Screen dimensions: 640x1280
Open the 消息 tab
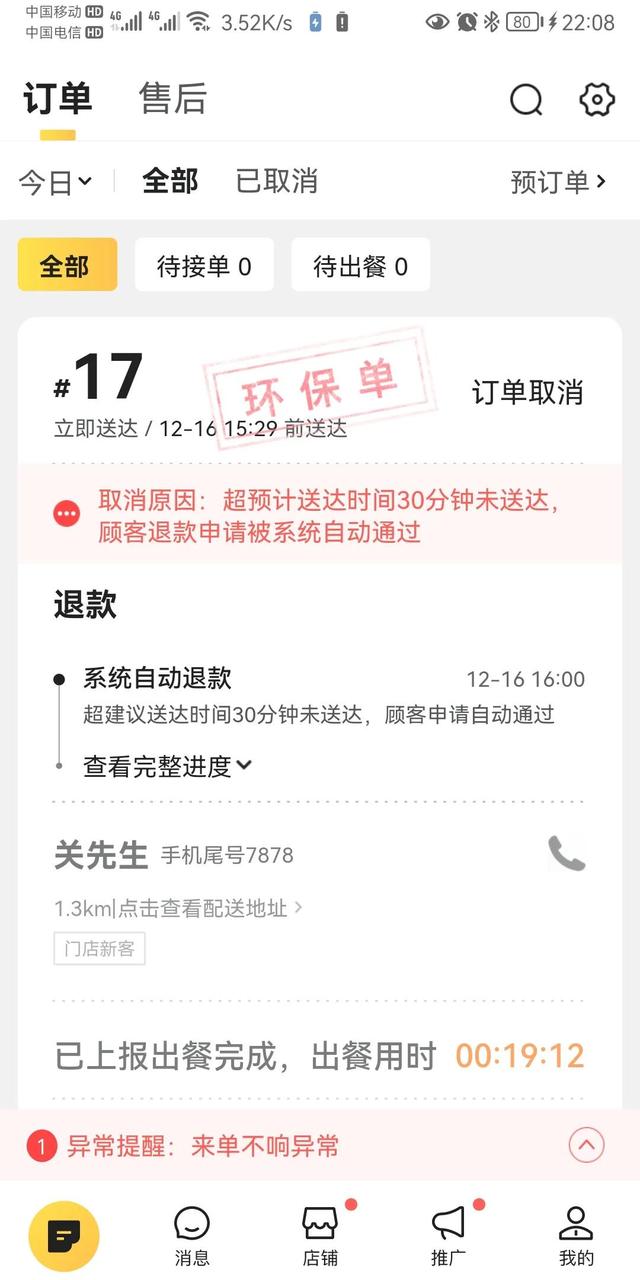tap(192, 1236)
